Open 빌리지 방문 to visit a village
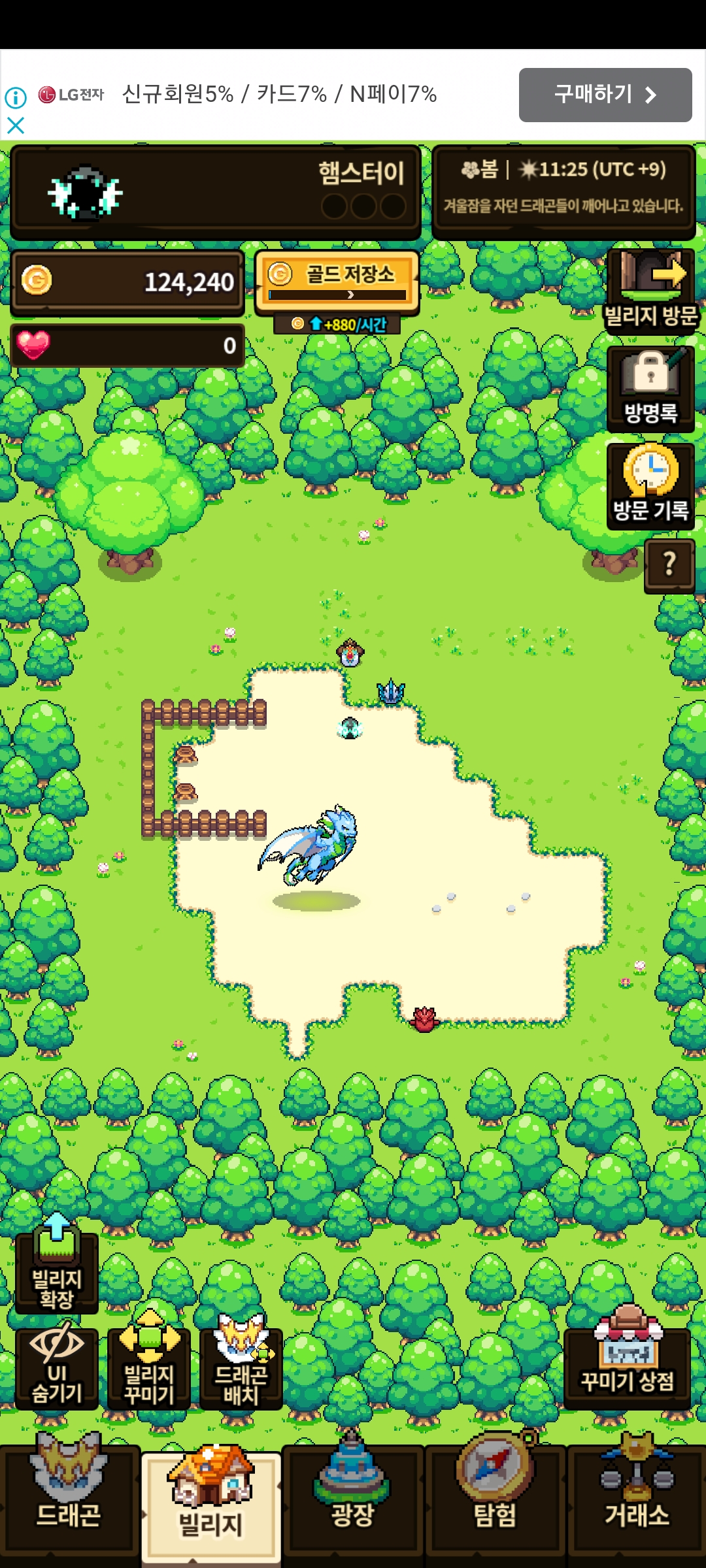 650,291
